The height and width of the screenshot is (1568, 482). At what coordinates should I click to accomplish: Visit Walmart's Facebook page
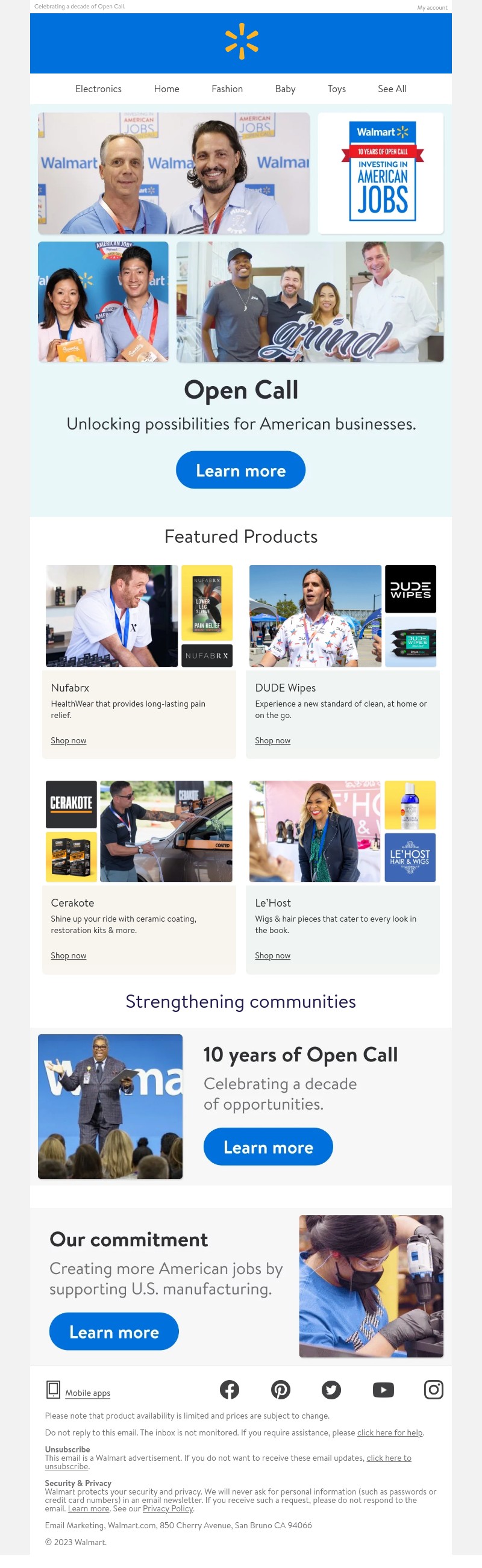pyautogui.click(x=230, y=1390)
